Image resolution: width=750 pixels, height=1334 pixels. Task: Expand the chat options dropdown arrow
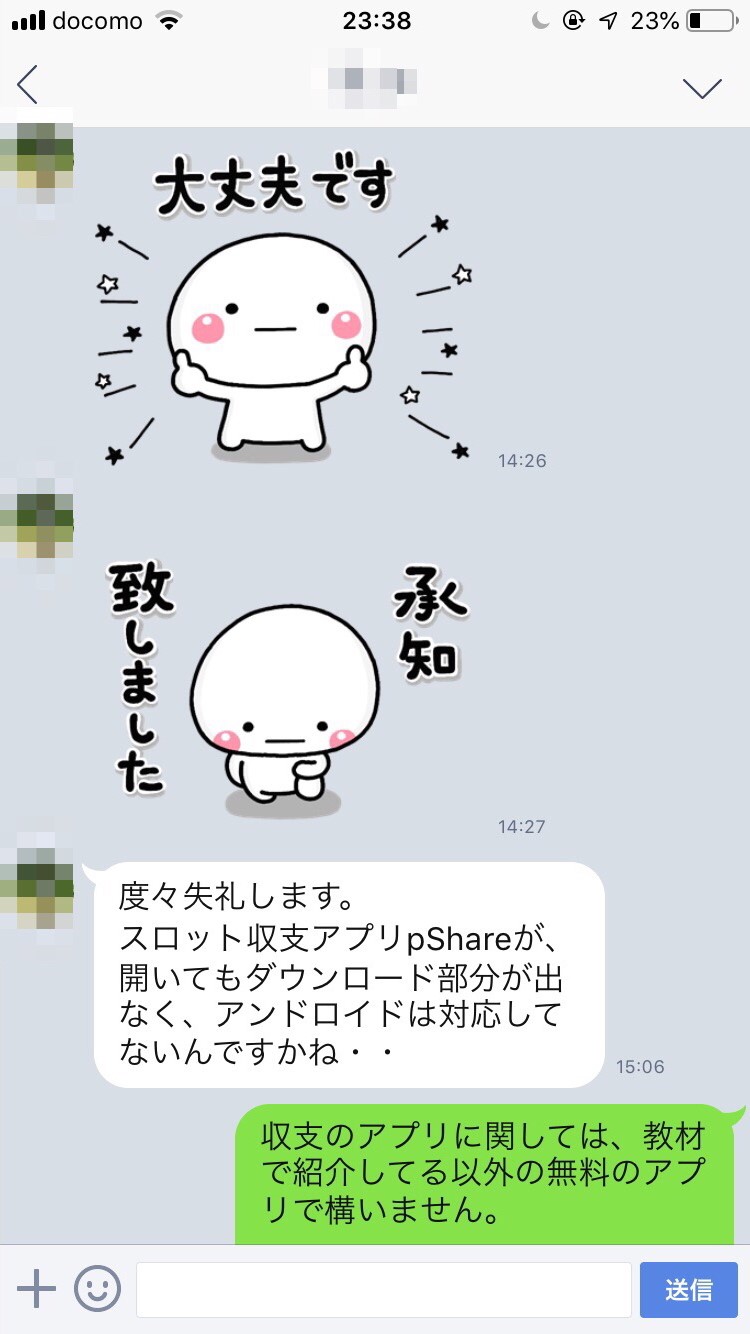point(702,88)
